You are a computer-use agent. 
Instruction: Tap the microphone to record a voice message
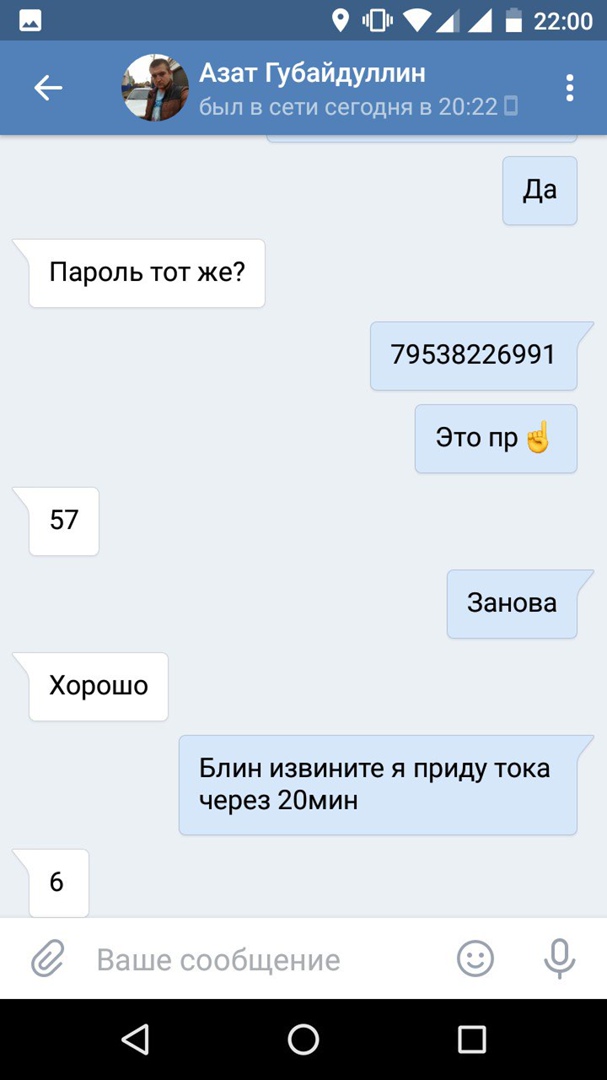[559, 960]
